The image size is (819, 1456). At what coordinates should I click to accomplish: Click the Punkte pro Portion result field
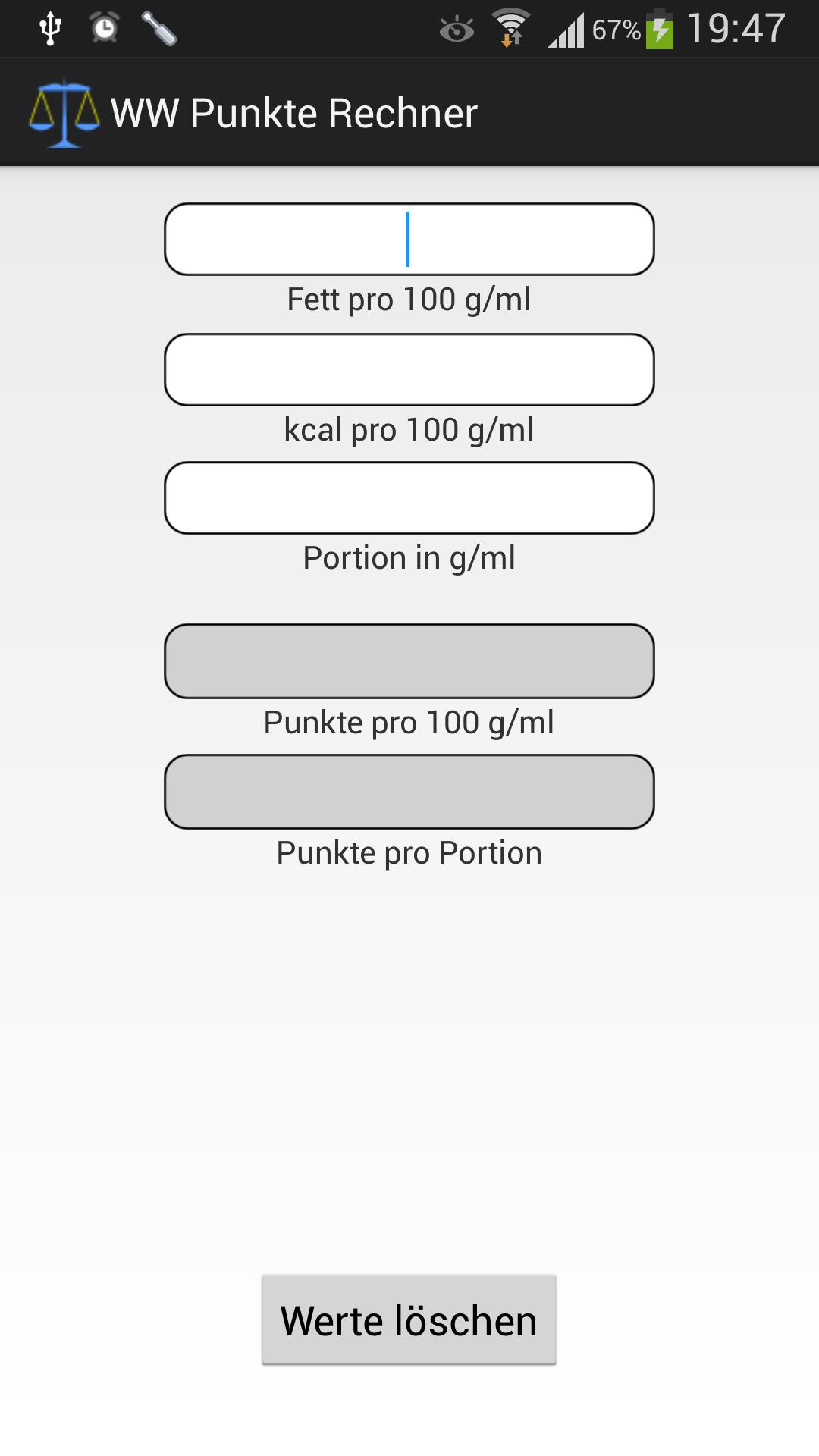[x=409, y=791]
